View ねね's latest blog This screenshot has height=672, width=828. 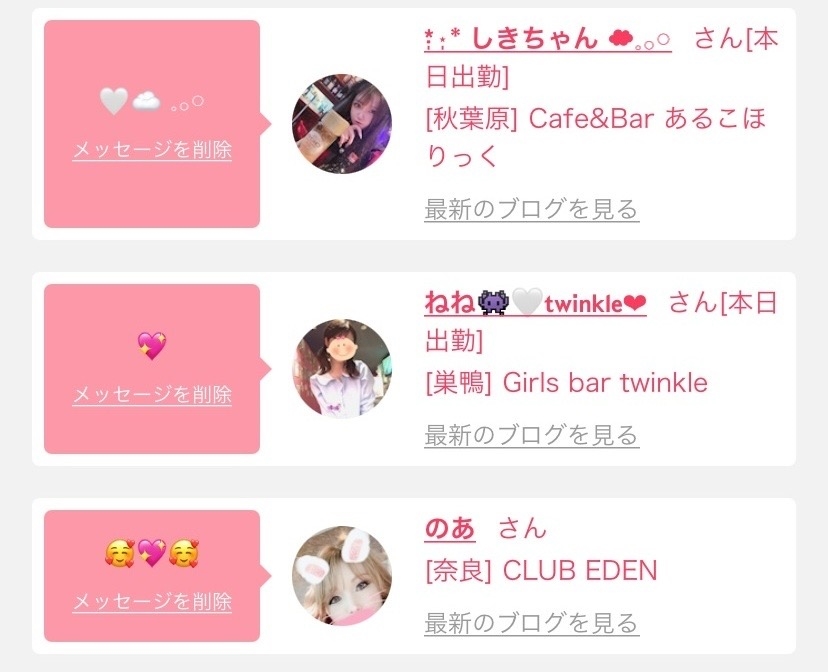531,436
